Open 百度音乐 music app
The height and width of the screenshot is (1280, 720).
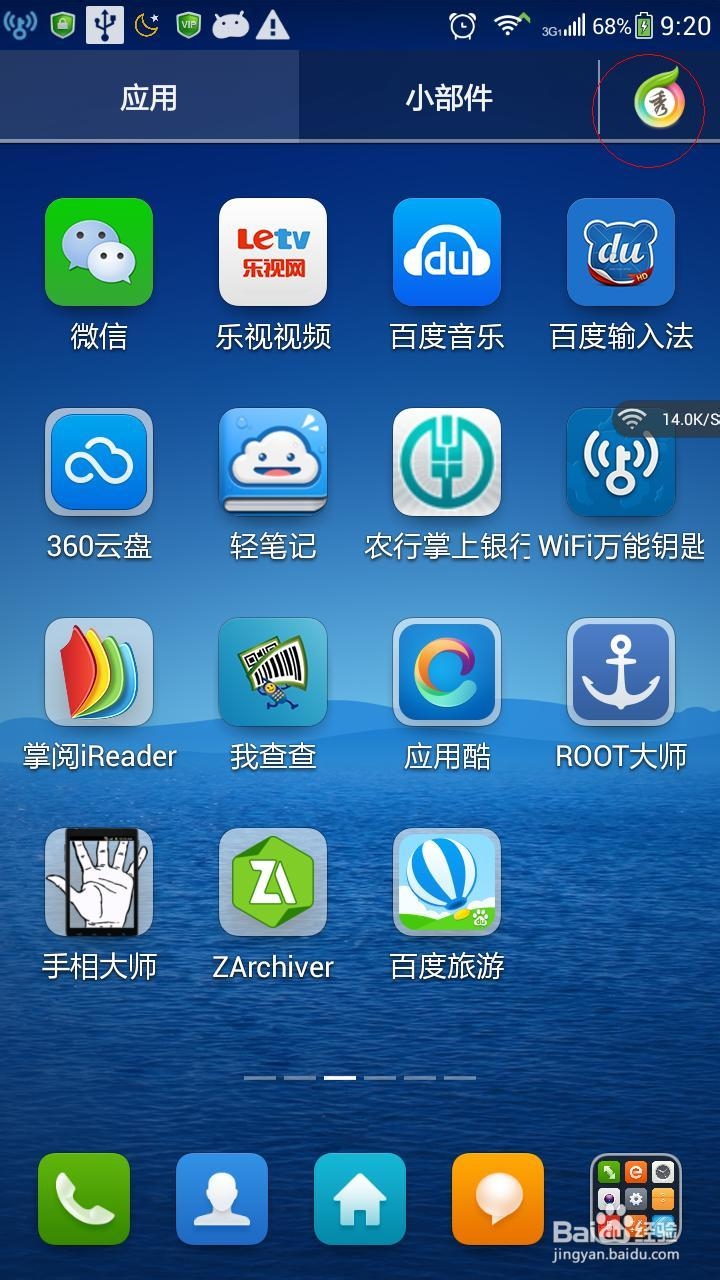446,253
